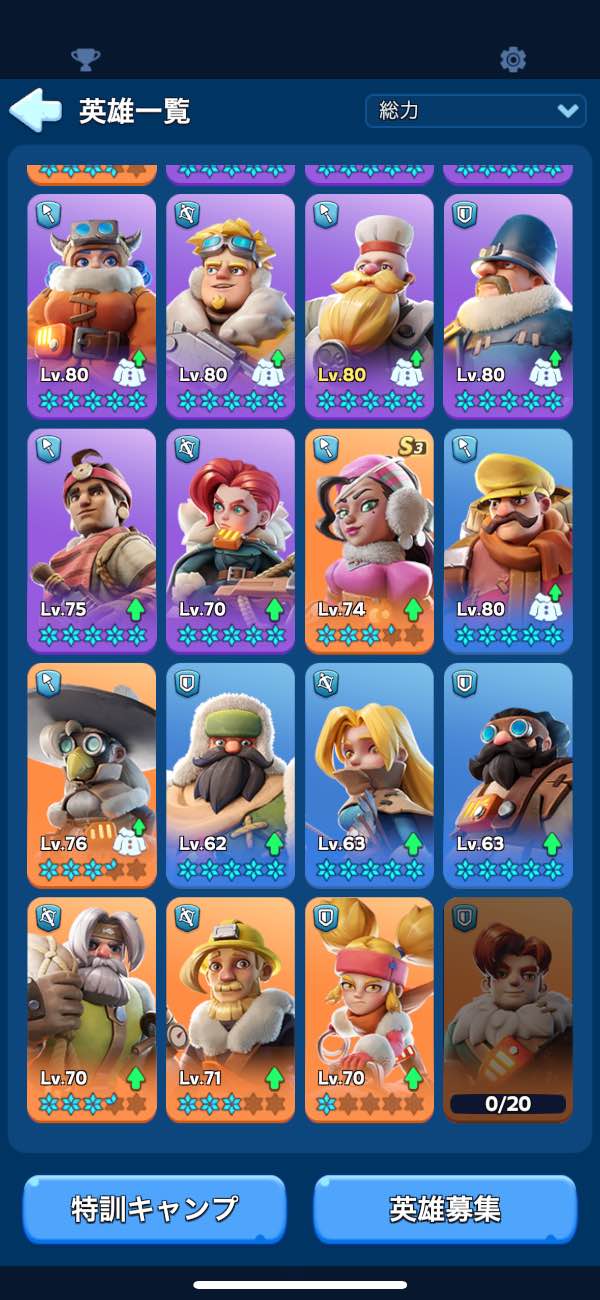Open the 特訓キャンプ button
The image size is (600, 1300).
pos(155,1208)
